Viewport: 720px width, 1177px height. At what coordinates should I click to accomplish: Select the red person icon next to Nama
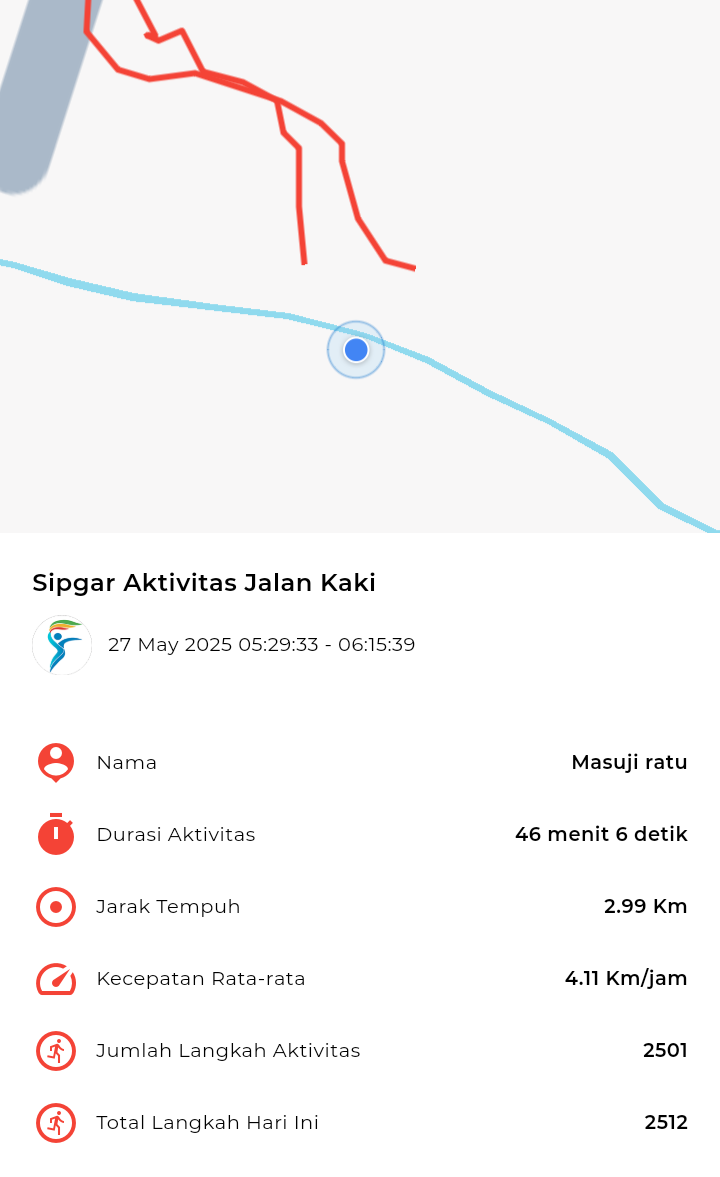coord(56,762)
